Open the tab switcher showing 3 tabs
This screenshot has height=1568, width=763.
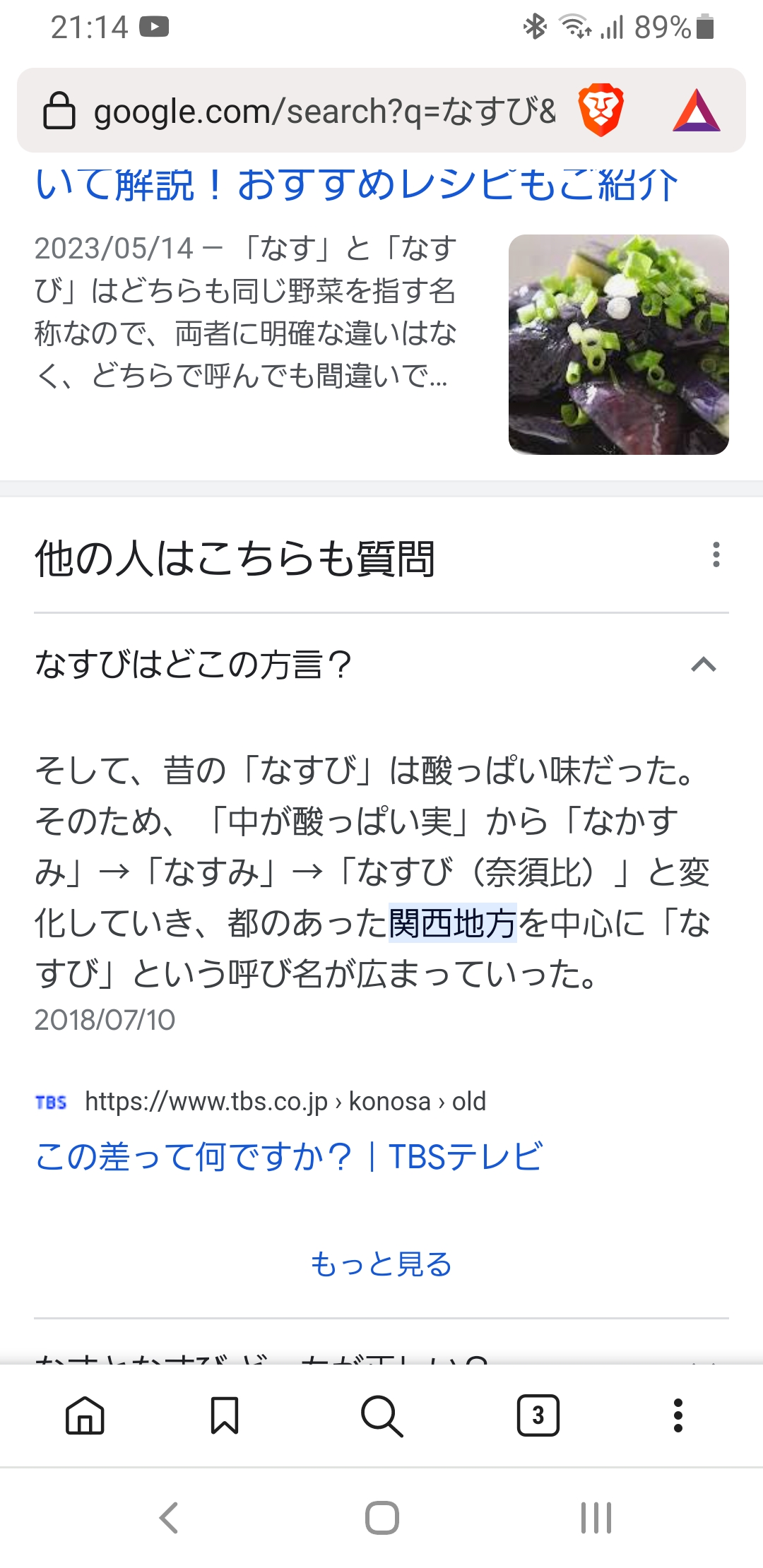pos(538,1415)
